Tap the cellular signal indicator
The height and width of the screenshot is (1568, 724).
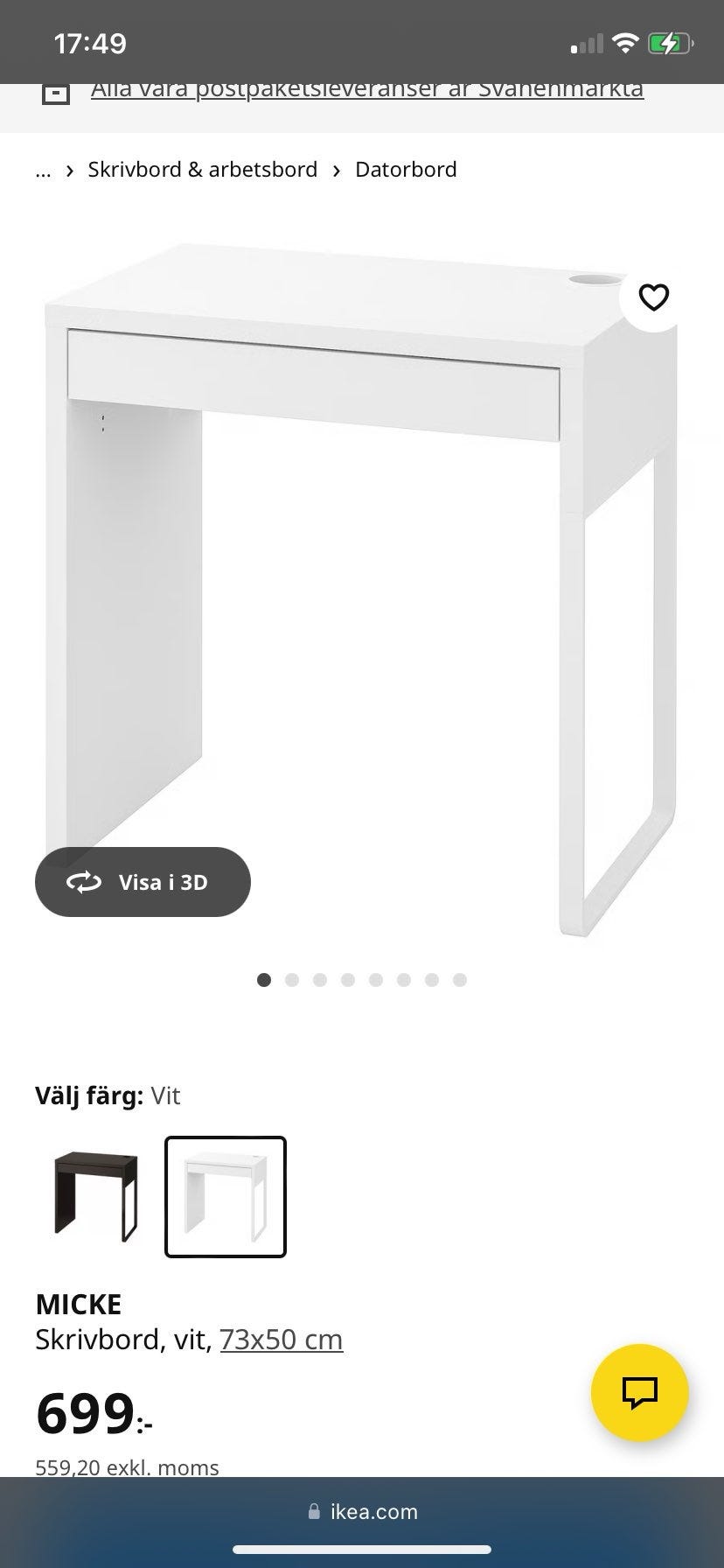587,42
